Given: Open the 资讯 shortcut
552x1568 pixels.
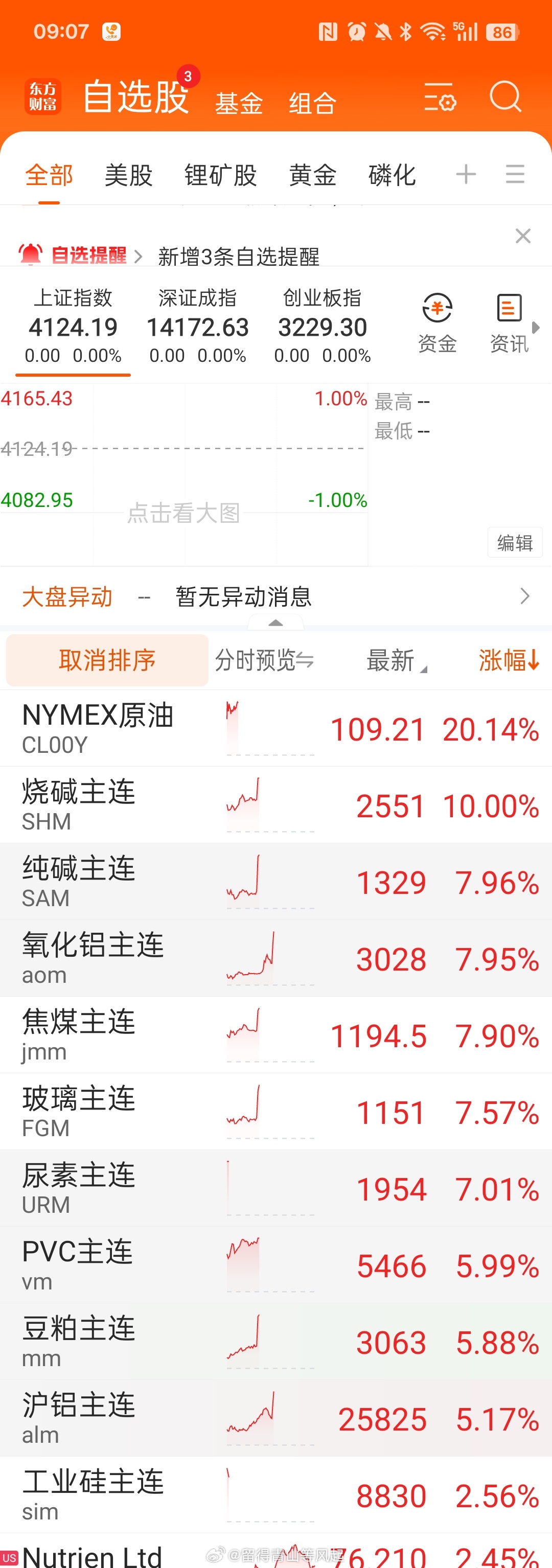Looking at the screenshot, I should pos(509,322).
